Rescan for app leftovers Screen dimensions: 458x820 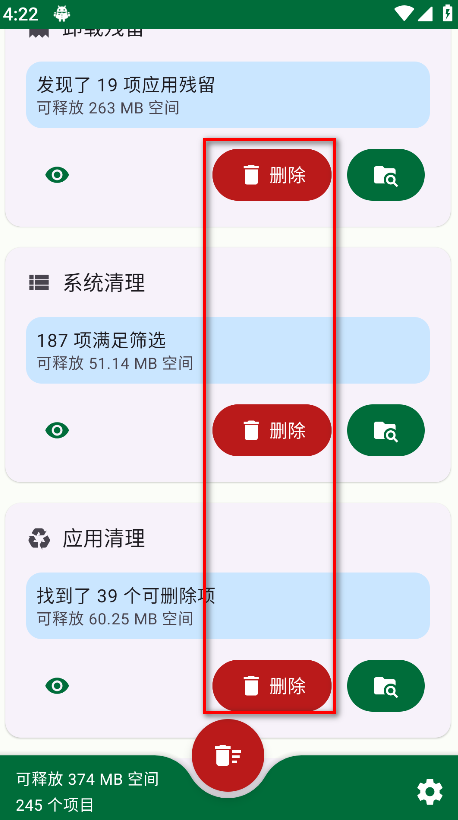pos(386,175)
